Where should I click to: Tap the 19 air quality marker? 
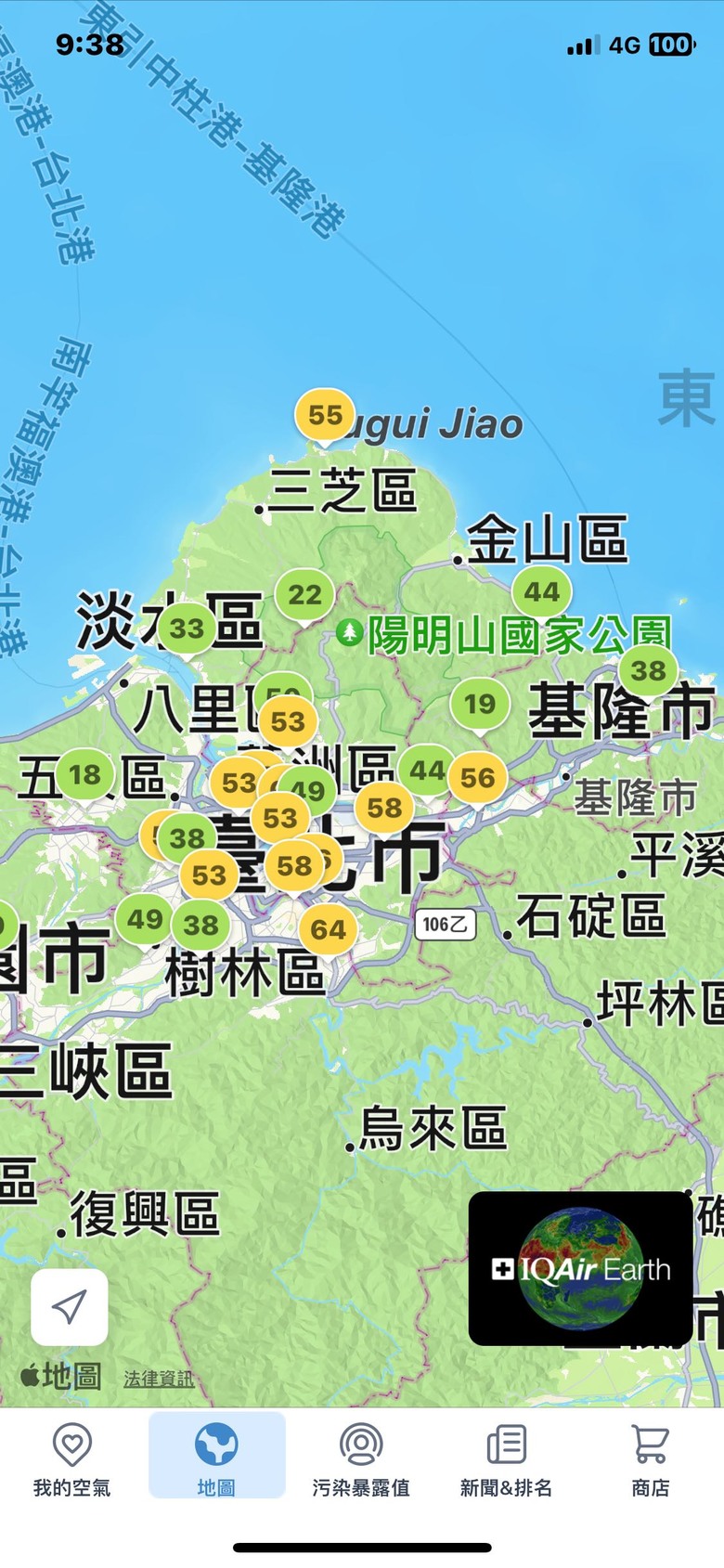click(480, 705)
